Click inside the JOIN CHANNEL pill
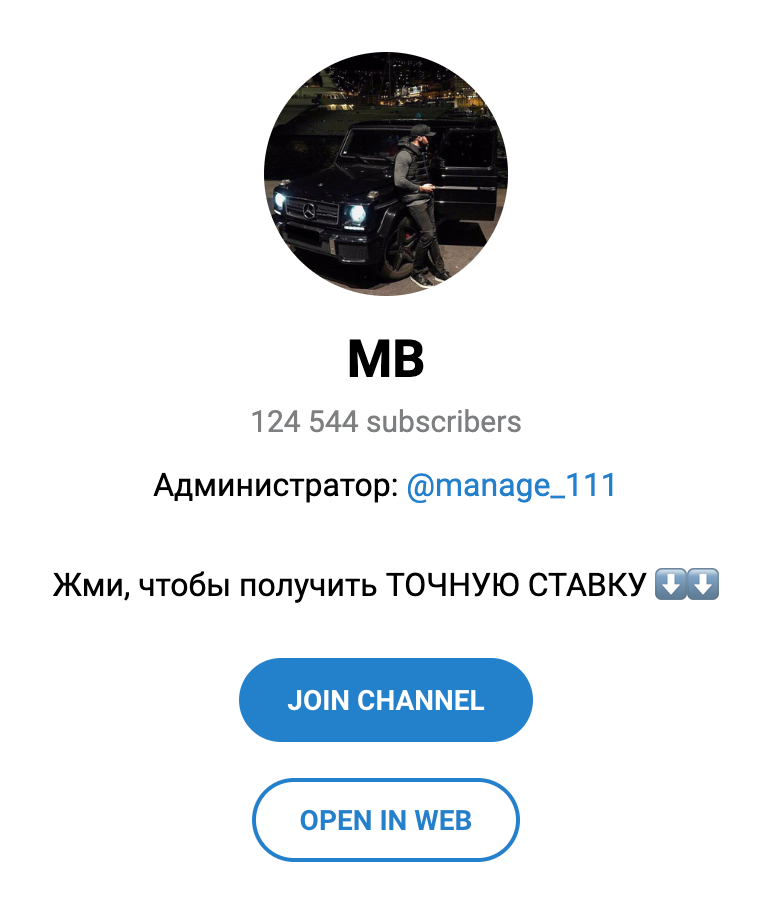This screenshot has height=904, width=776. pyautogui.click(x=386, y=700)
